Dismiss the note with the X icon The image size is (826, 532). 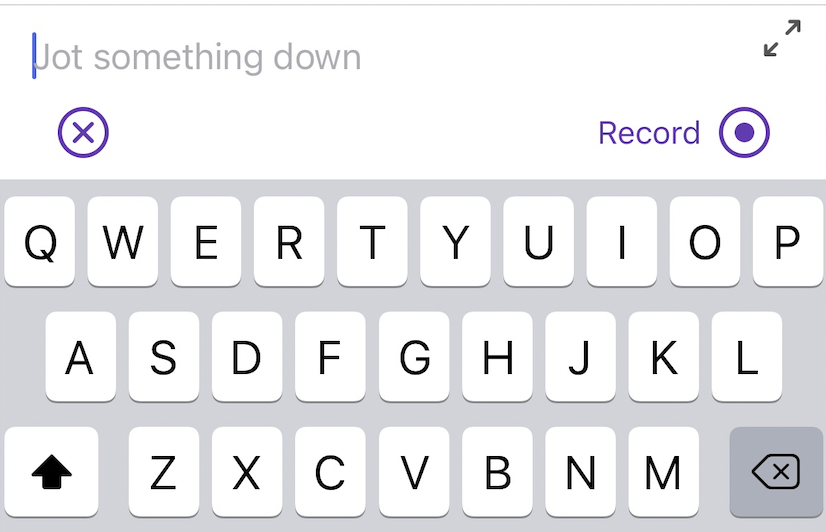pyautogui.click(x=83, y=133)
